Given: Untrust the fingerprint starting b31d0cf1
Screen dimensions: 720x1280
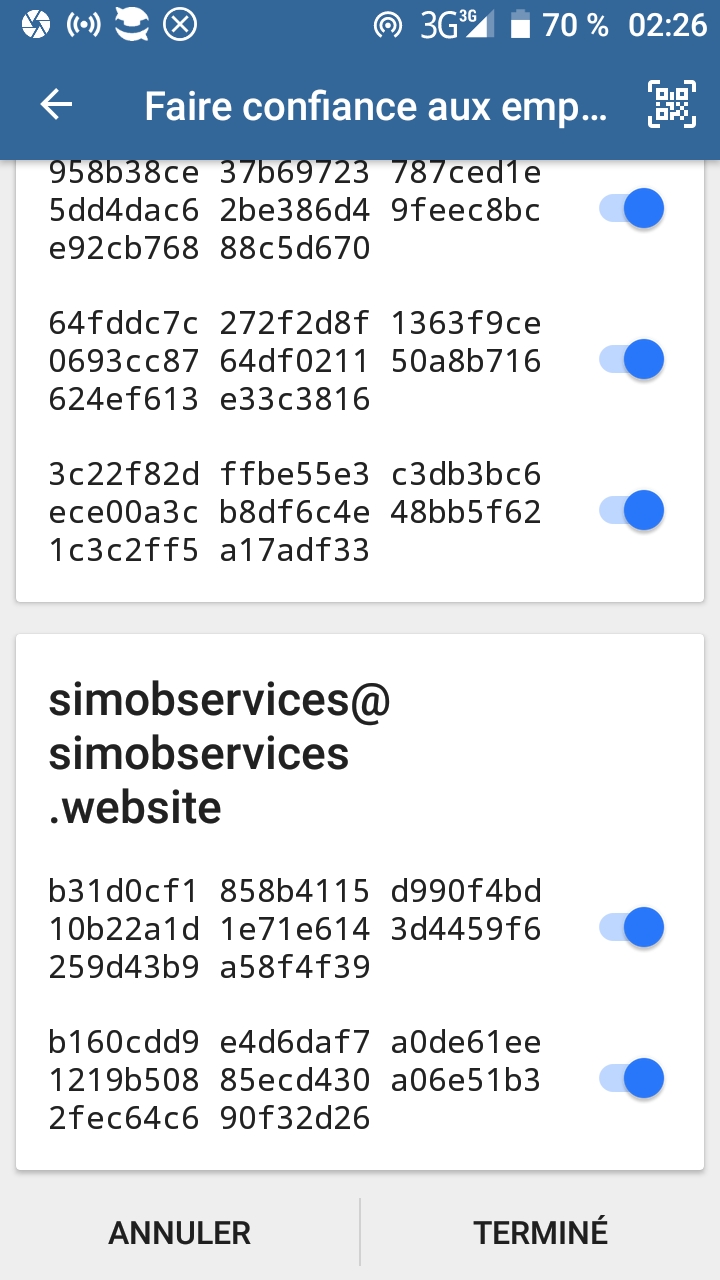Looking at the screenshot, I should point(632,928).
